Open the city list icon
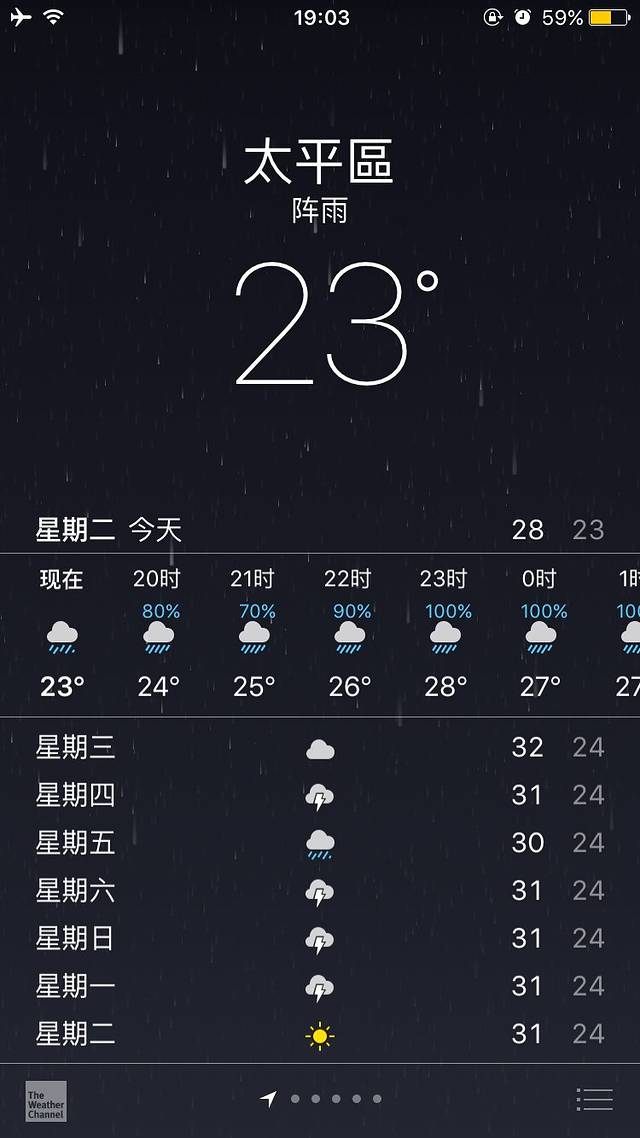This screenshot has height=1138, width=640. click(595, 1099)
